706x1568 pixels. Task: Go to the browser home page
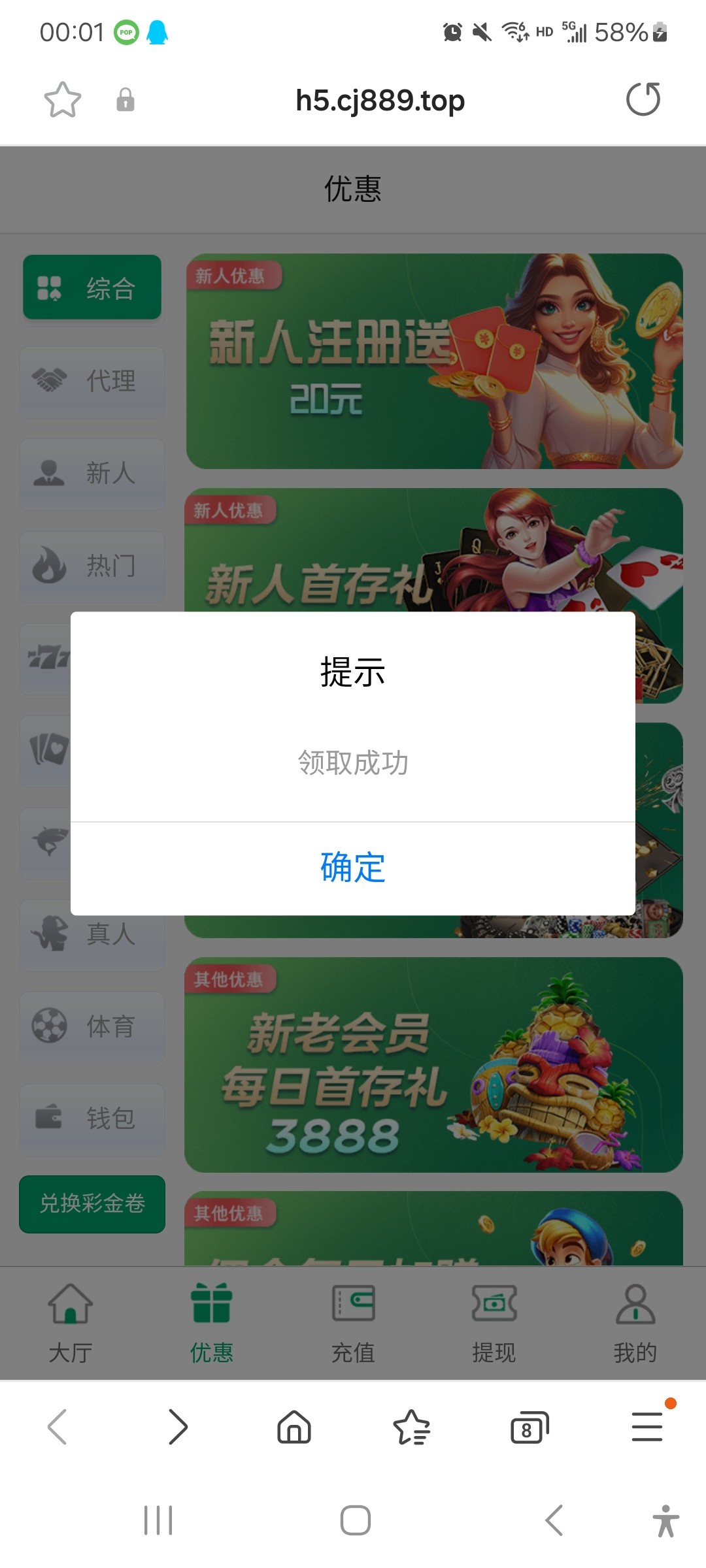pyautogui.click(x=294, y=1427)
